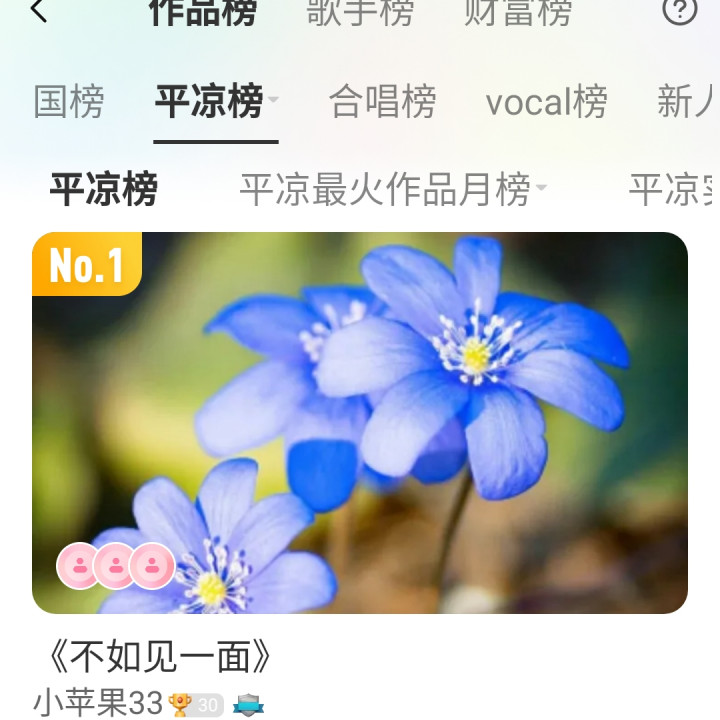Viewport: 720px width, 720px height.
Task: View singer 小苹果33's profile
Action: (98, 703)
